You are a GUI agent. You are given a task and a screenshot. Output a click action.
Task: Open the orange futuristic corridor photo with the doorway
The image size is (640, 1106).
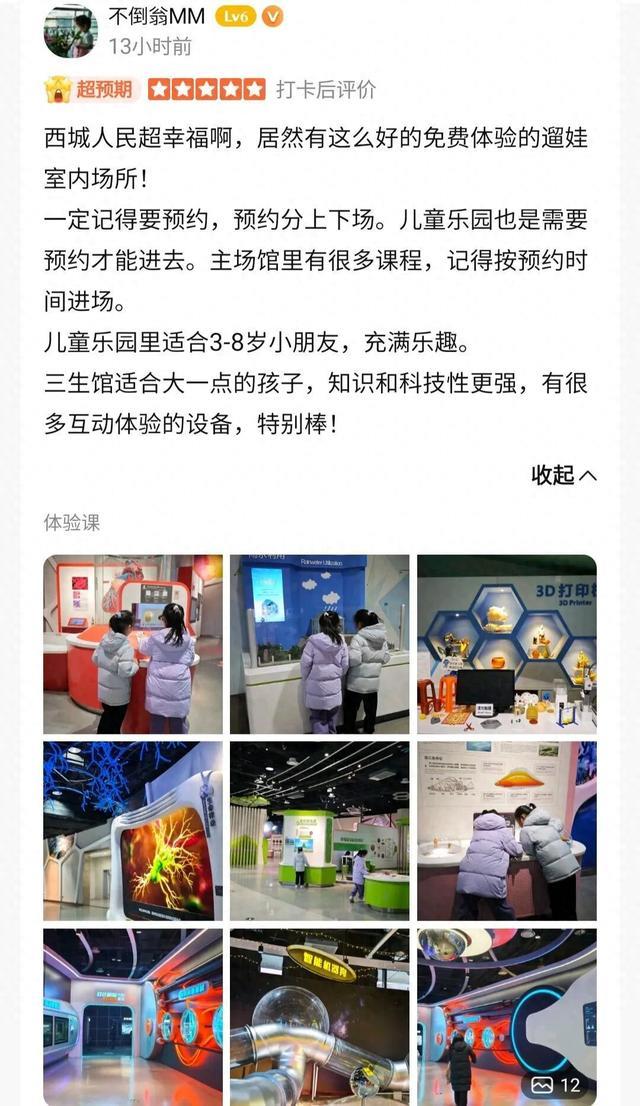(133, 1015)
